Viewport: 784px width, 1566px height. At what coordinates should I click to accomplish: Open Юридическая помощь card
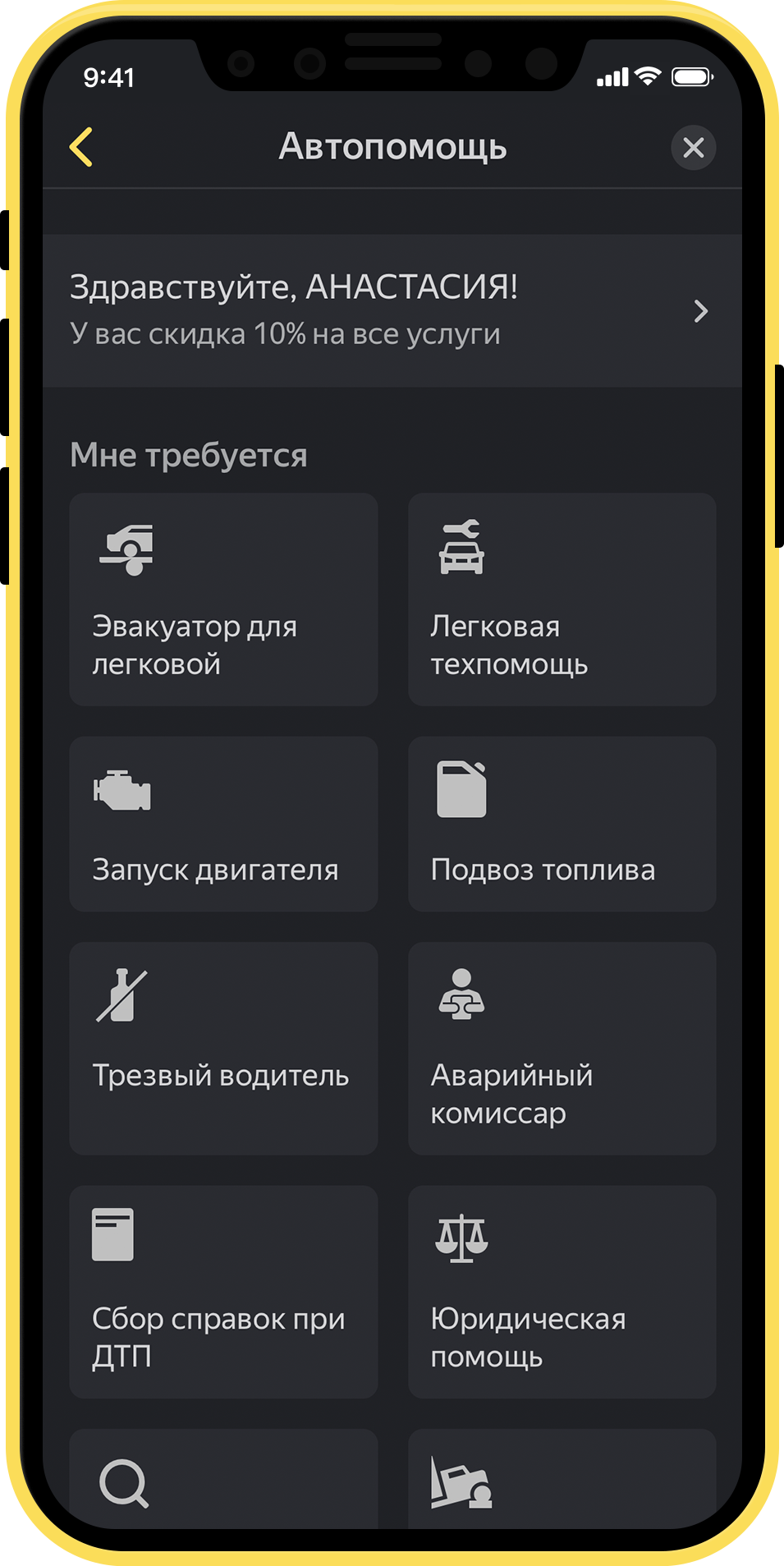[x=562, y=1291]
